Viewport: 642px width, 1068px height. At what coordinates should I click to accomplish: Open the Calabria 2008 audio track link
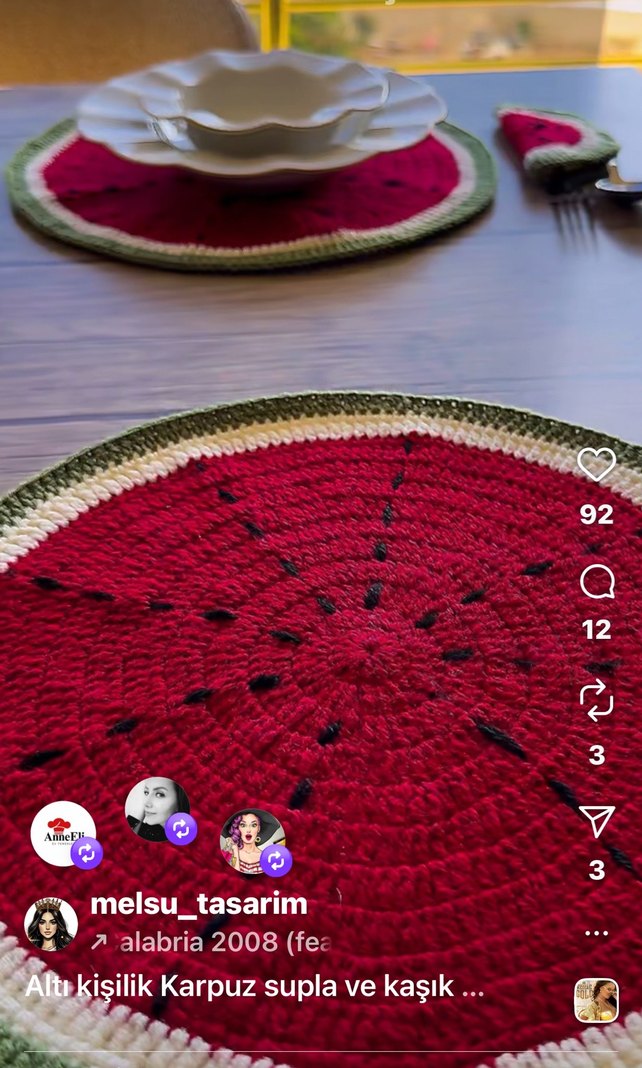click(210, 941)
